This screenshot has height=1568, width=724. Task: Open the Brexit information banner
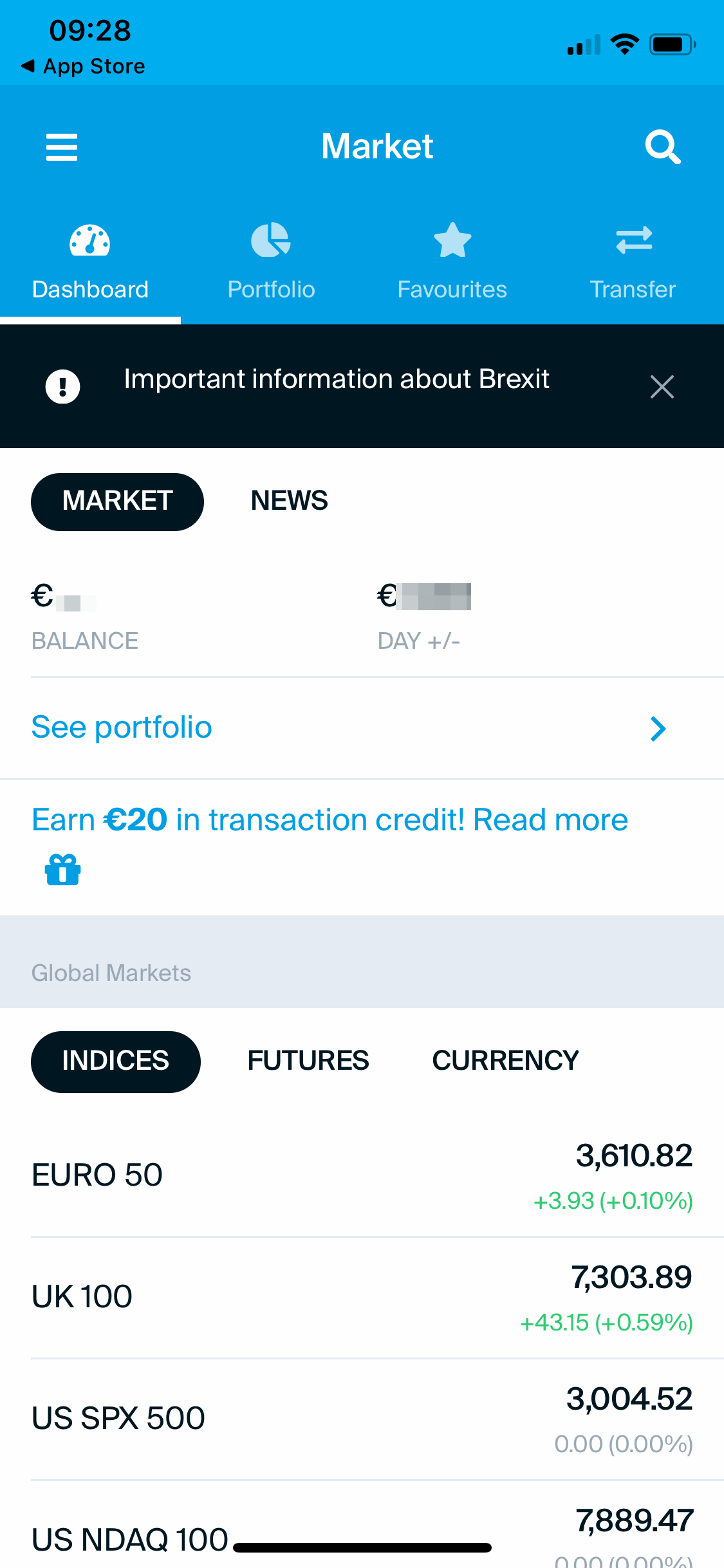tap(336, 380)
